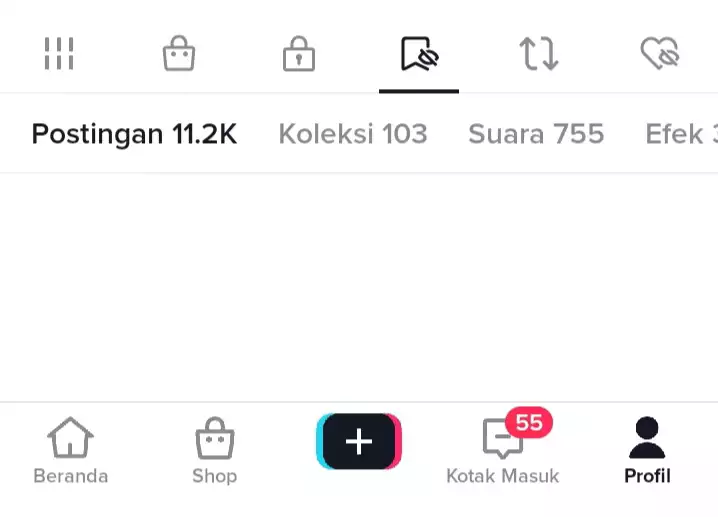Screen dimensions: 718x517
Task: Select Postingan 11.2K sub-tab
Action: pyautogui.click(x=134, y=134)
